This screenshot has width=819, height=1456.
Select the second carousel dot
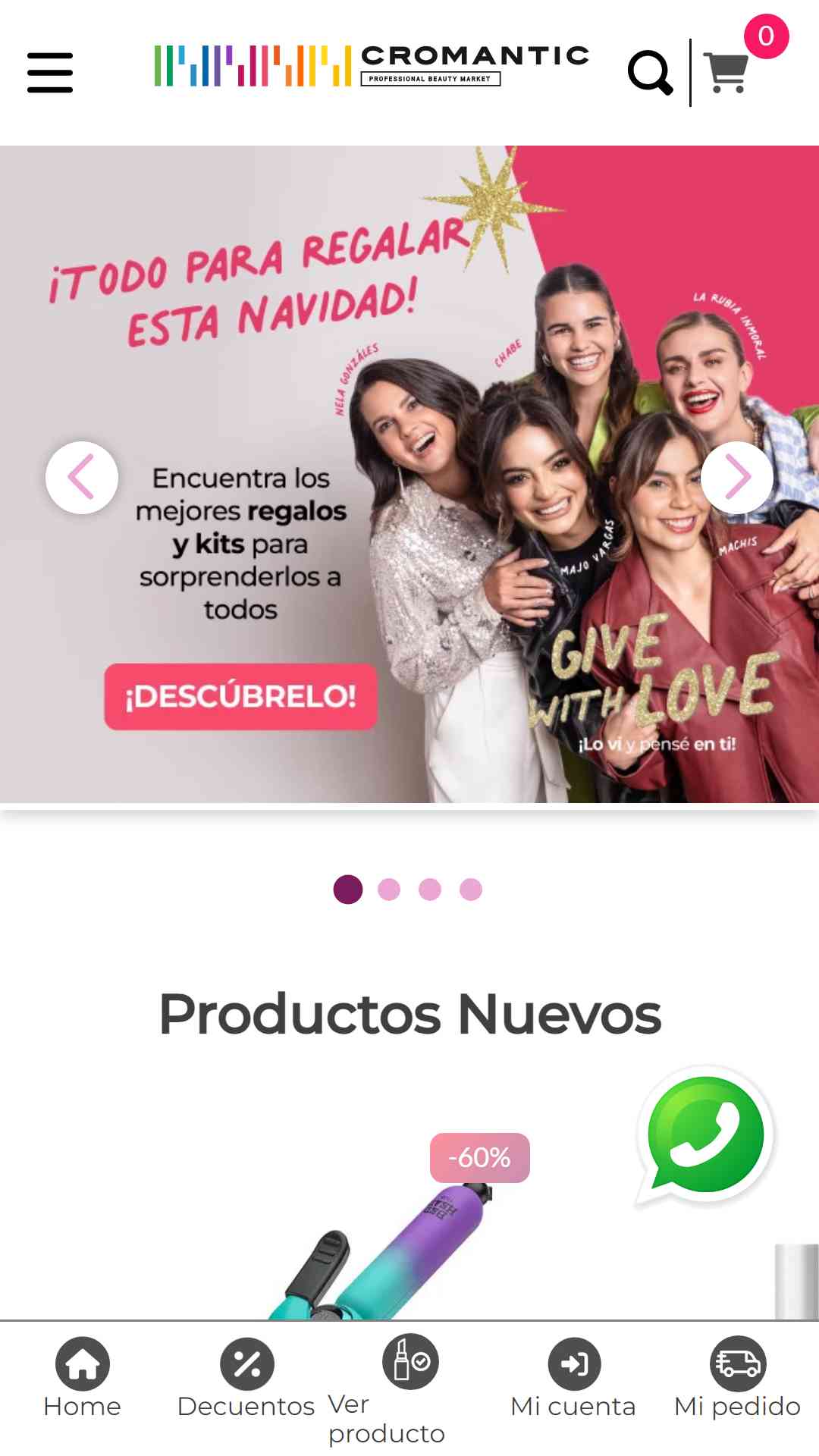[389, 890]
